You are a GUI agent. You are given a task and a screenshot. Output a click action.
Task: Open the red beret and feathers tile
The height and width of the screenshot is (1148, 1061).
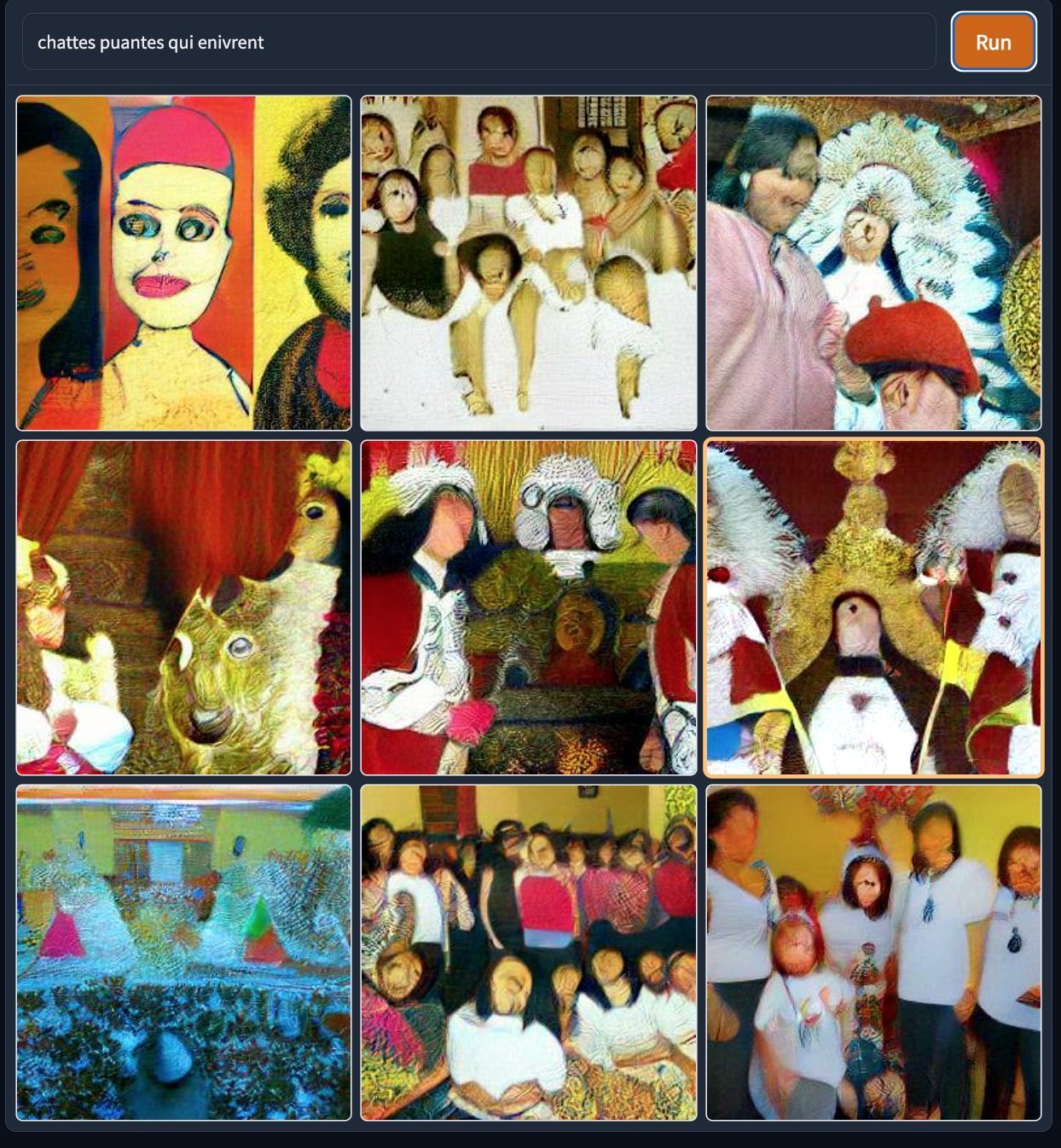pos(873,263)
